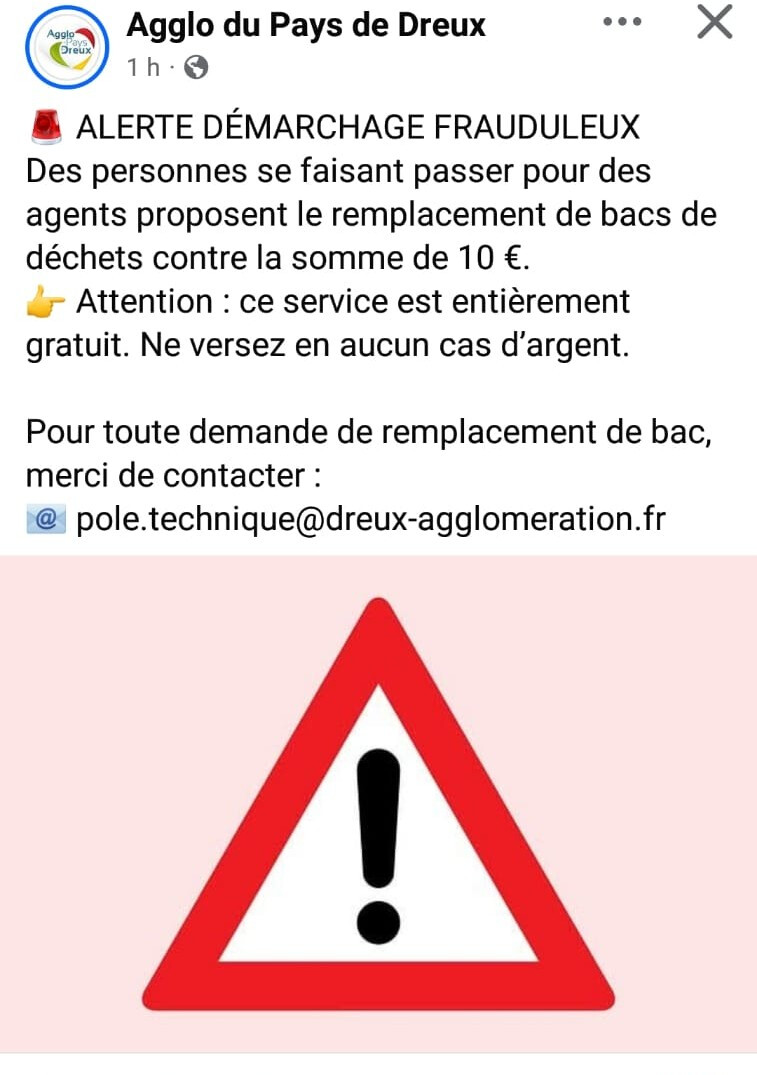Open the Agglo du Pays de Dreux page name
757x1075 pixels.
click(306, 25)
